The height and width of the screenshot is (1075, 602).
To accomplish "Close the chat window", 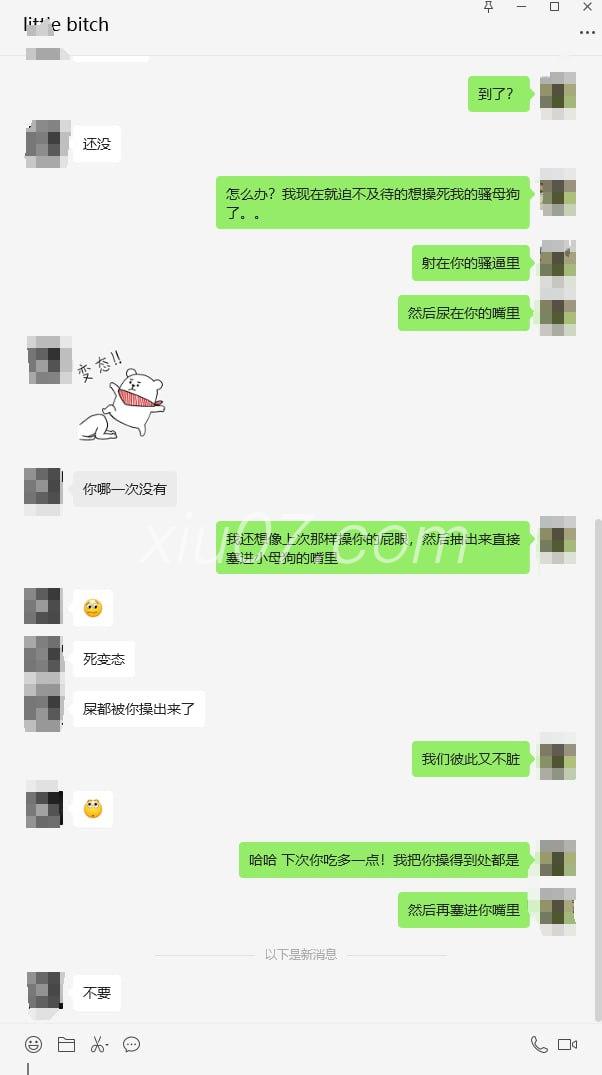I will [587, 7].
